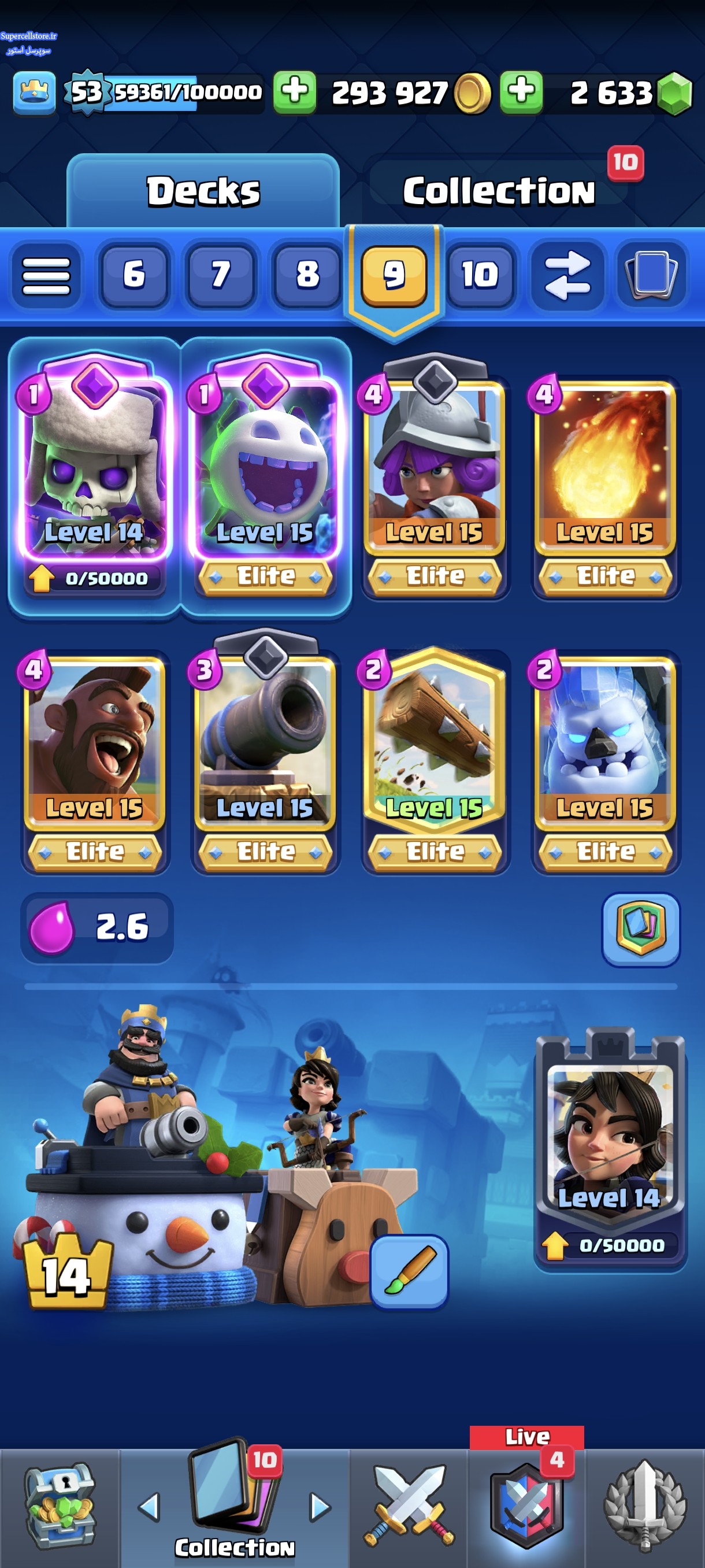Edit tower skins with the paintbrush button
Image resolution: width=705 pixels, height=1568 pixels.
pyautogui.click(x=409, y=1271)
